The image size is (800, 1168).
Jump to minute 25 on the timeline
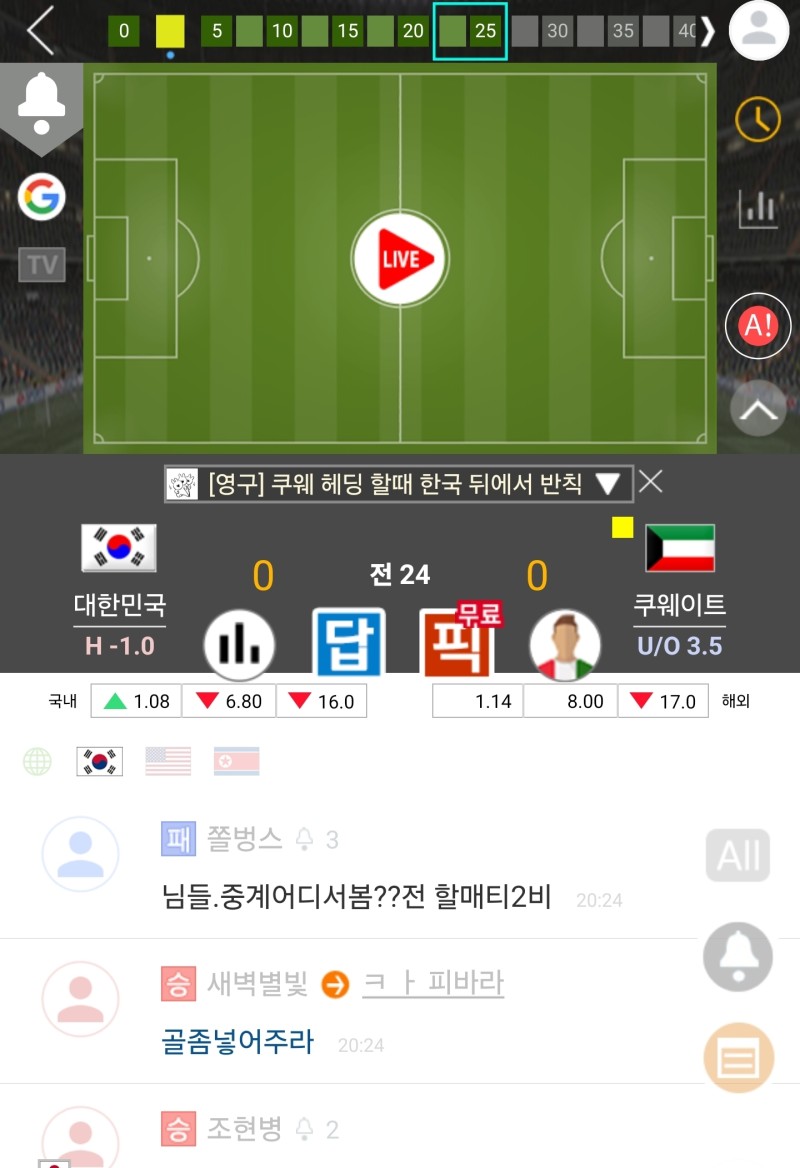[x=485, y=31]
